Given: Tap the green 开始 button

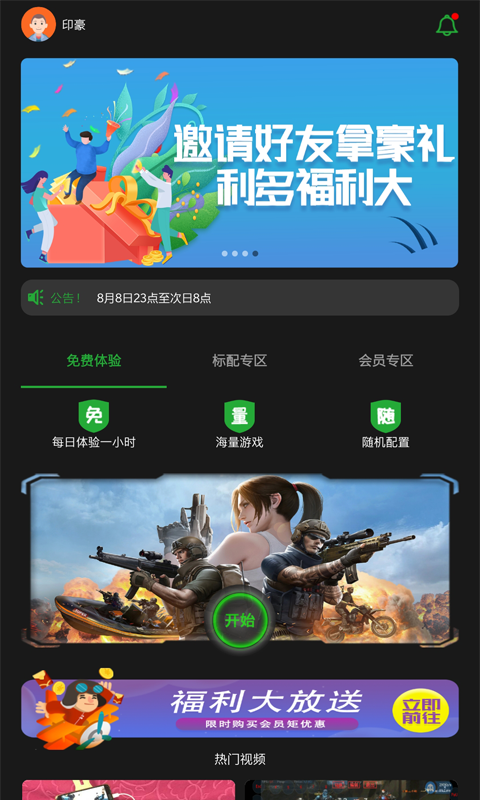Looking at the screenshot, I should tap(240, 620).
